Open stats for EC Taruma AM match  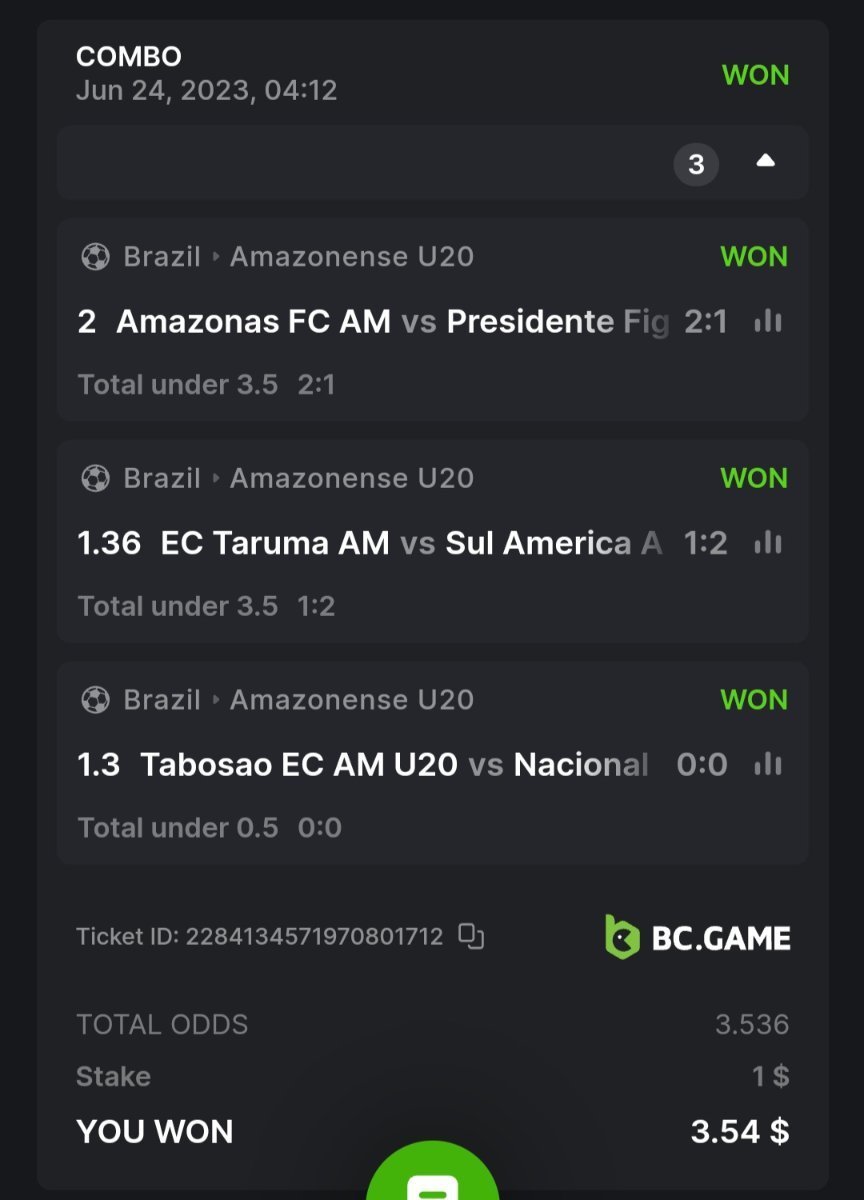click(768, 543)
